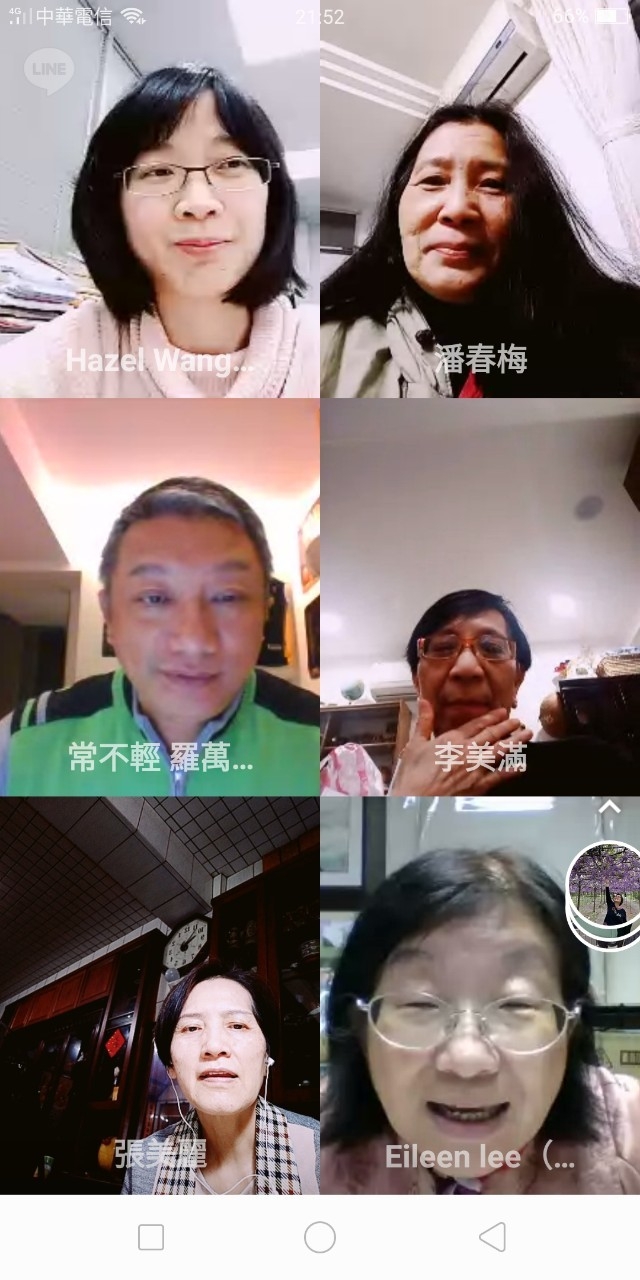Open the stacked participant avatar bubble

[604, 893]
